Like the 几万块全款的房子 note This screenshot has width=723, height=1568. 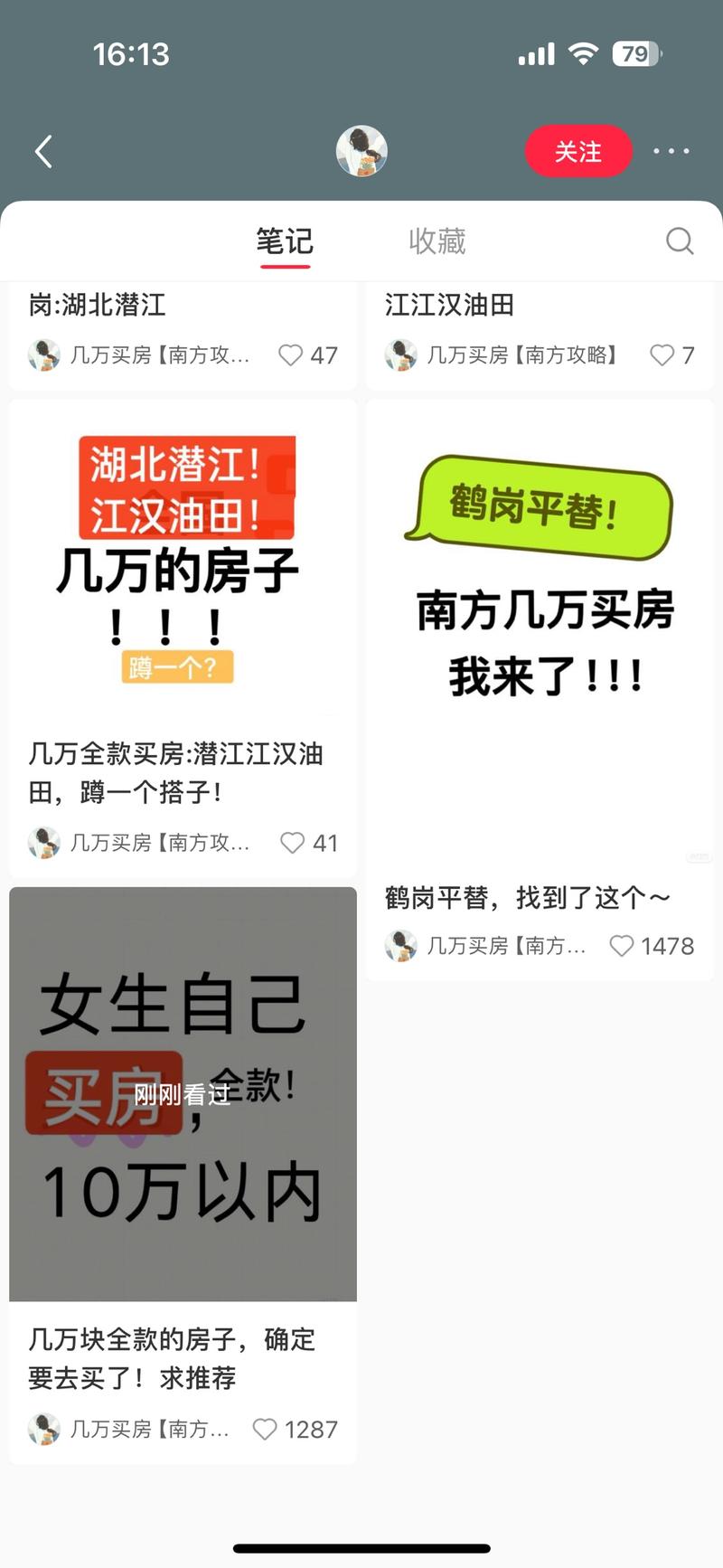265,1429
